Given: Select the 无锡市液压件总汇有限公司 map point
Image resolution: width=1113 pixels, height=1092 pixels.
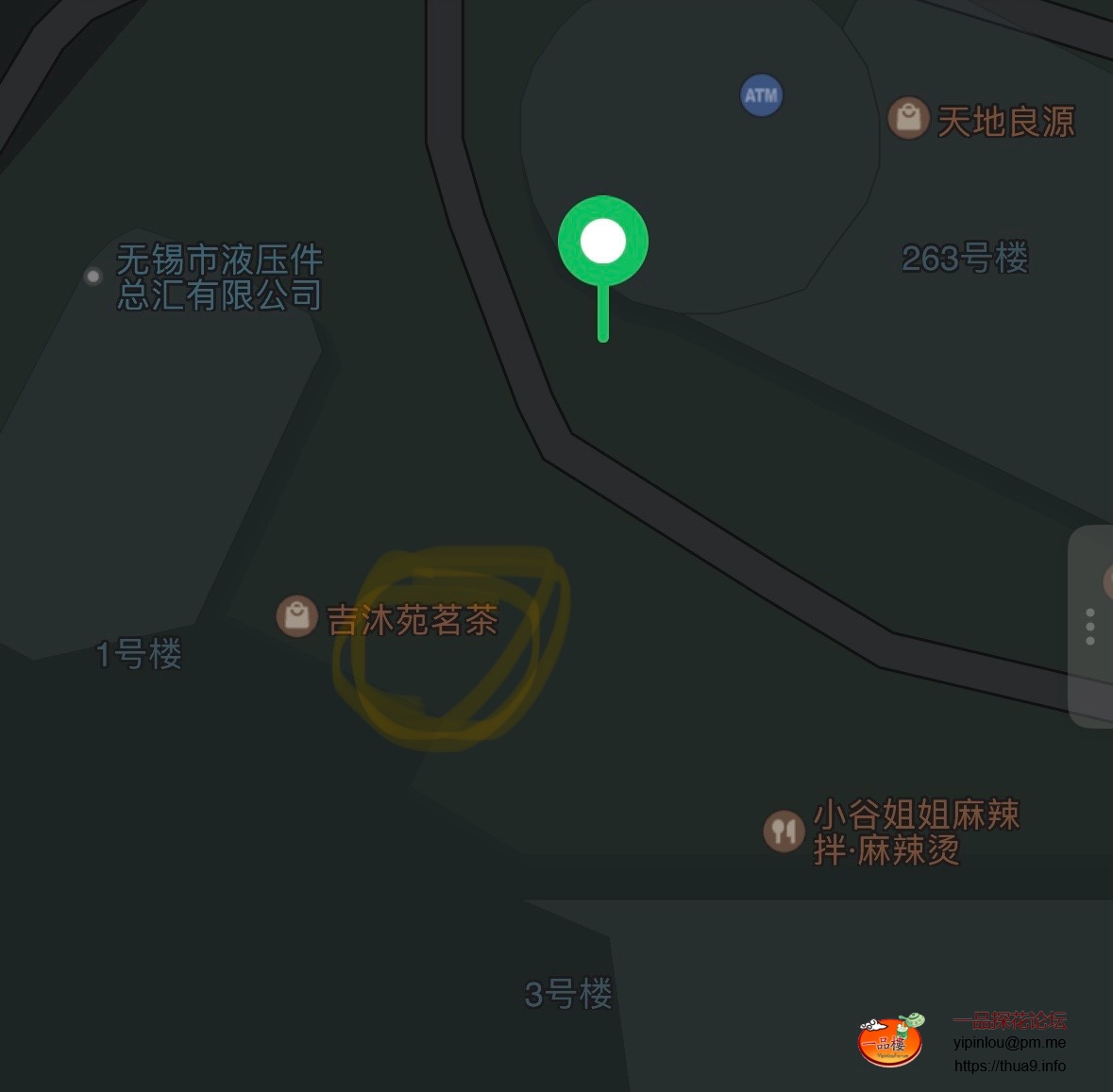Looking at the screenshot, I should (x=93, y=277).
